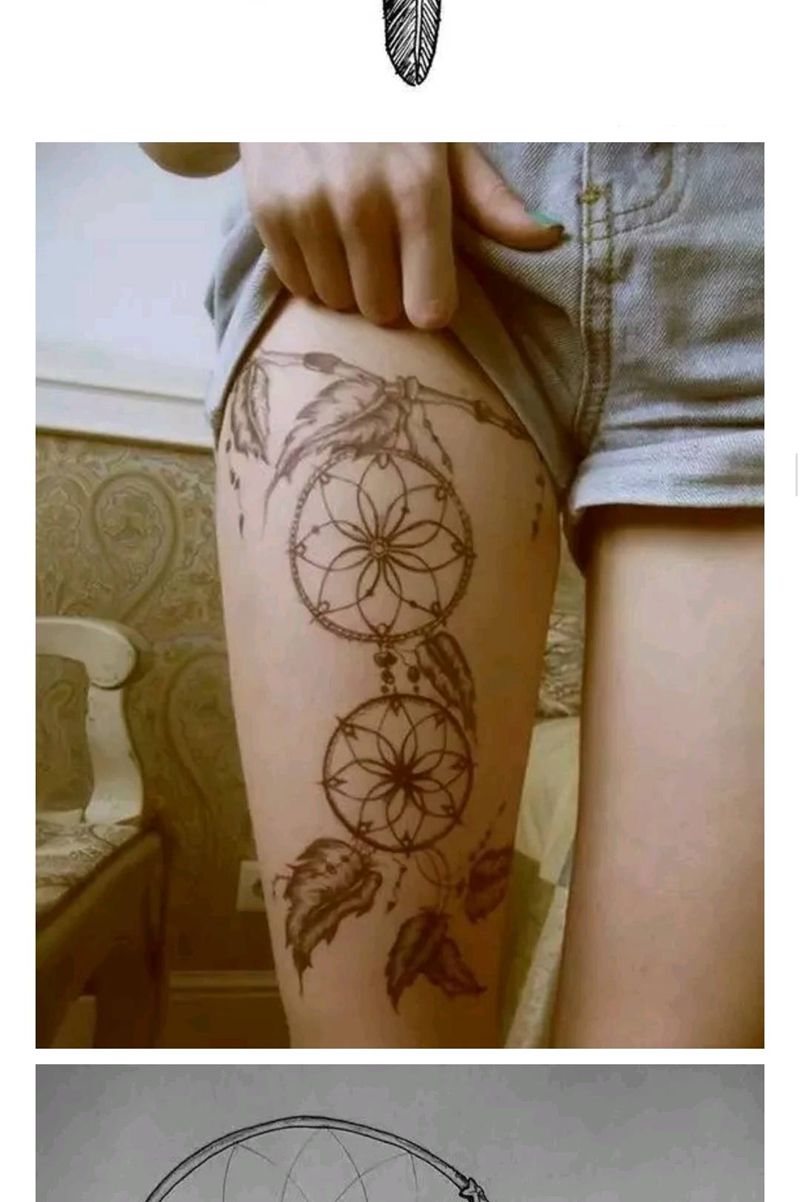
Task: Open the feather drawing image at top
Action: [x=411, y=42]
